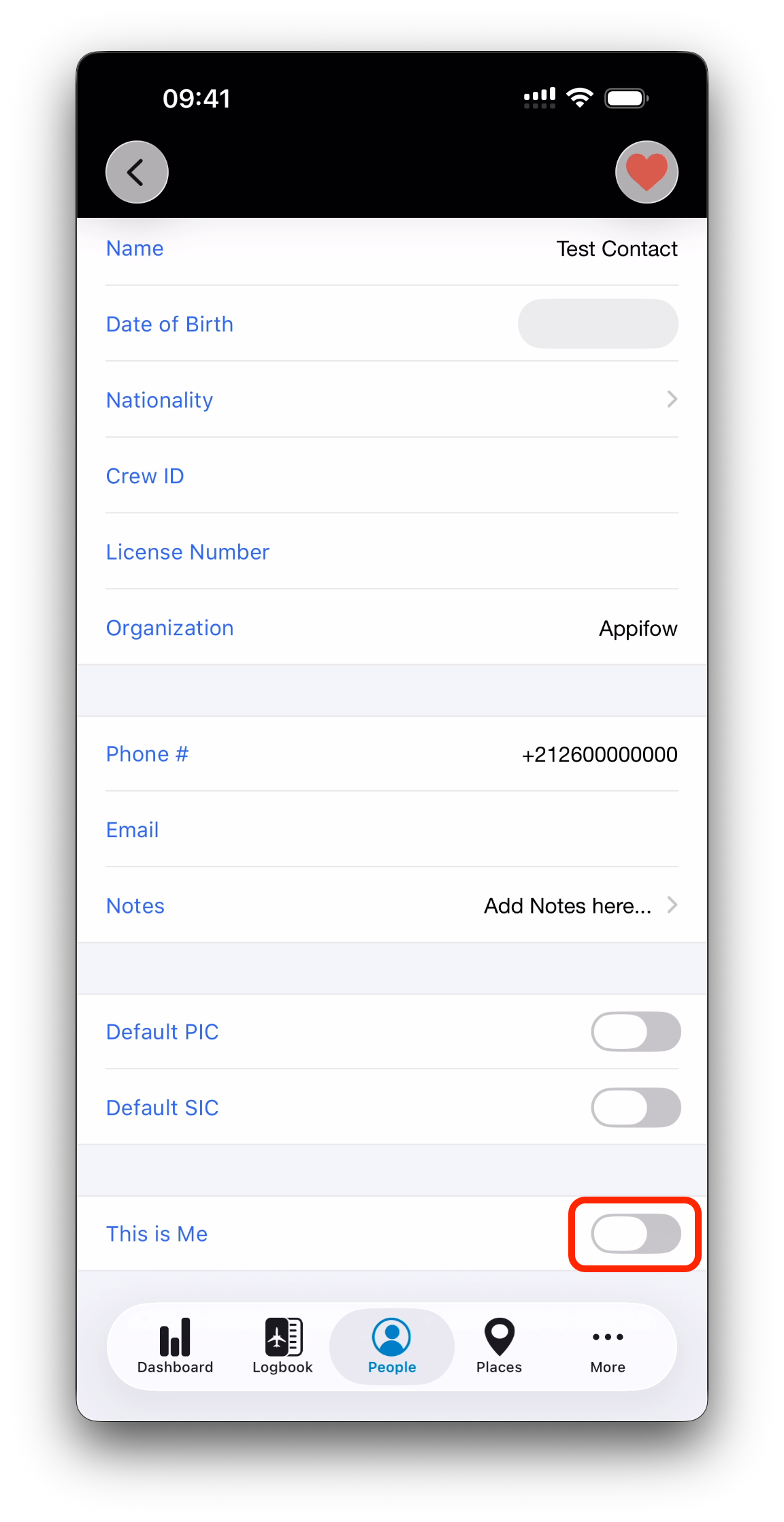Open the Notes row
This screenshot has width=784, height=1522.
tap(392, 905)
